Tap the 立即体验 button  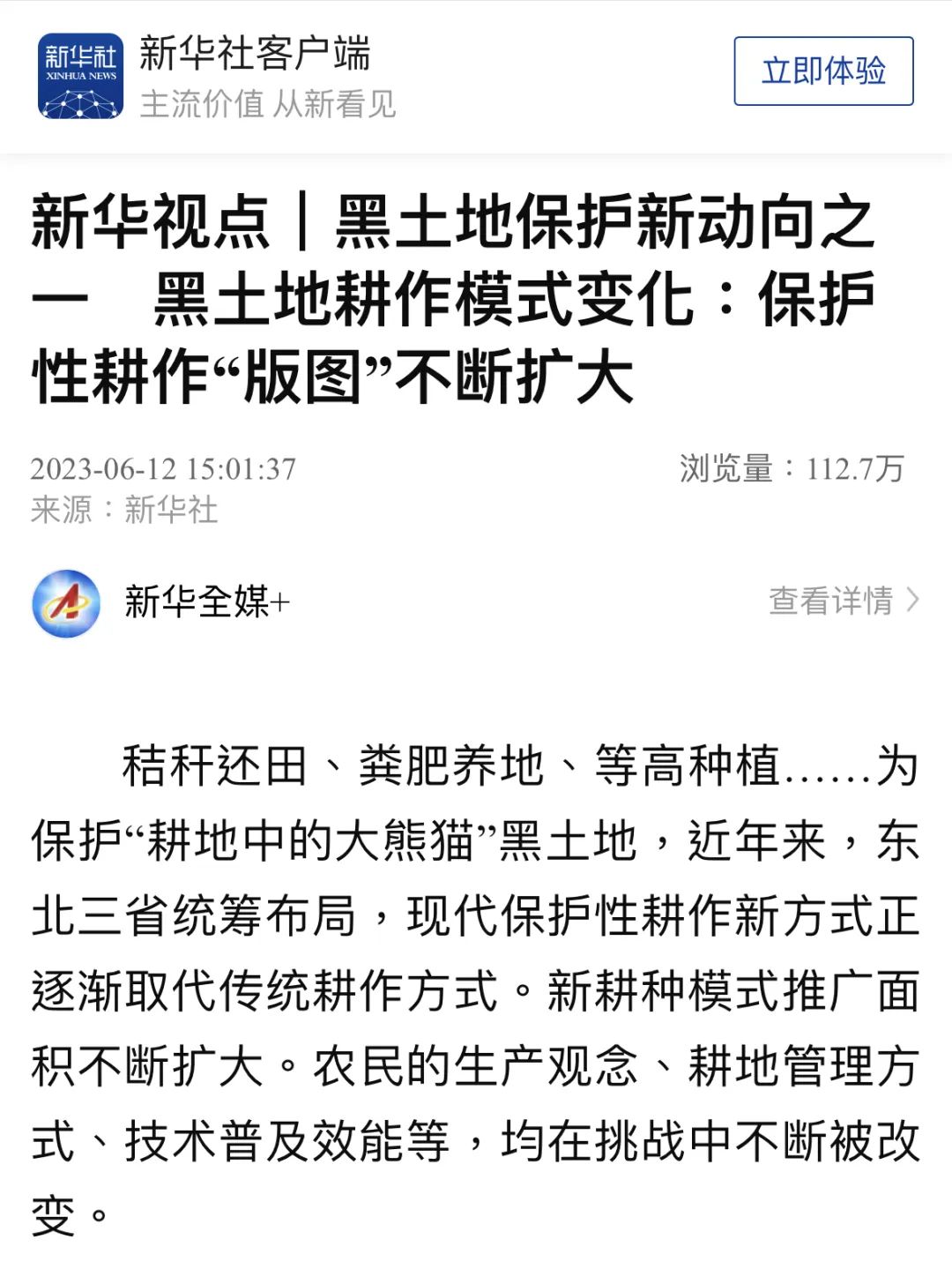point(823,71)
